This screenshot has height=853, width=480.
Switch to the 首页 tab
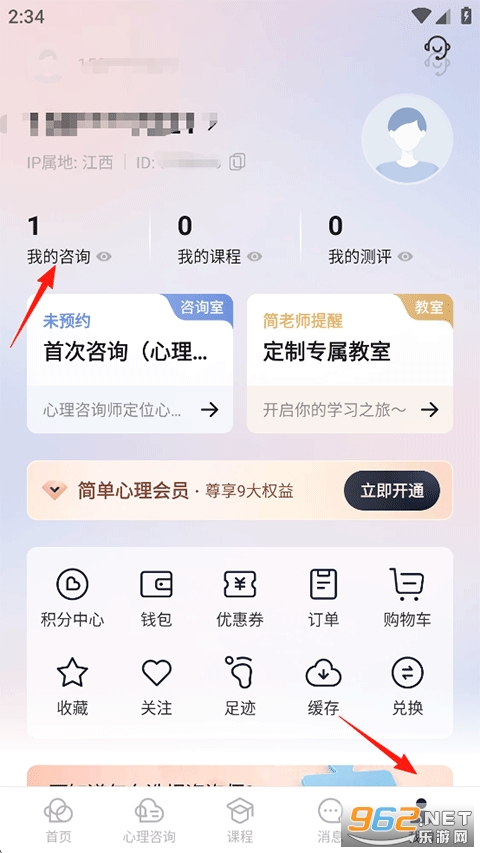pos(58,820)
